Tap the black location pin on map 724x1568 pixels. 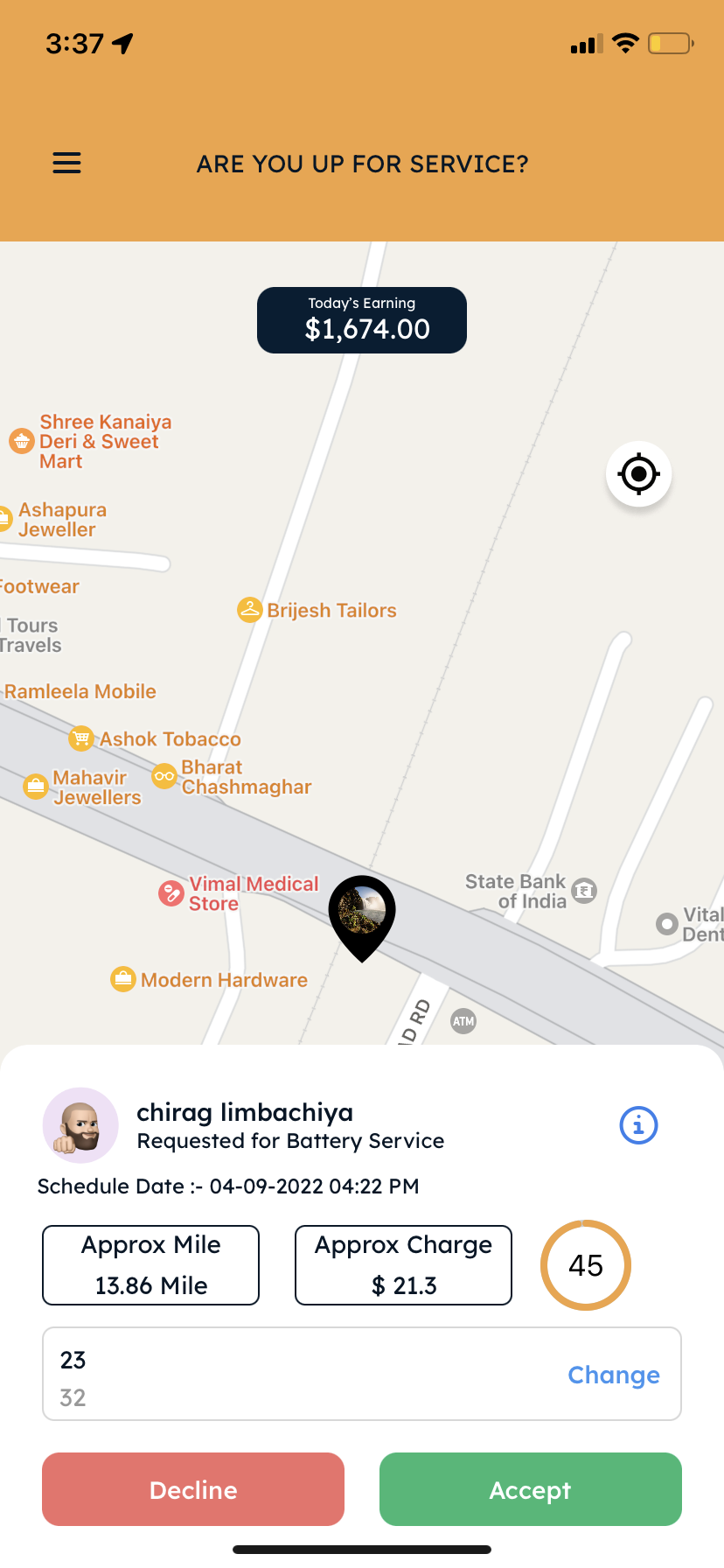tap(362, 913)
